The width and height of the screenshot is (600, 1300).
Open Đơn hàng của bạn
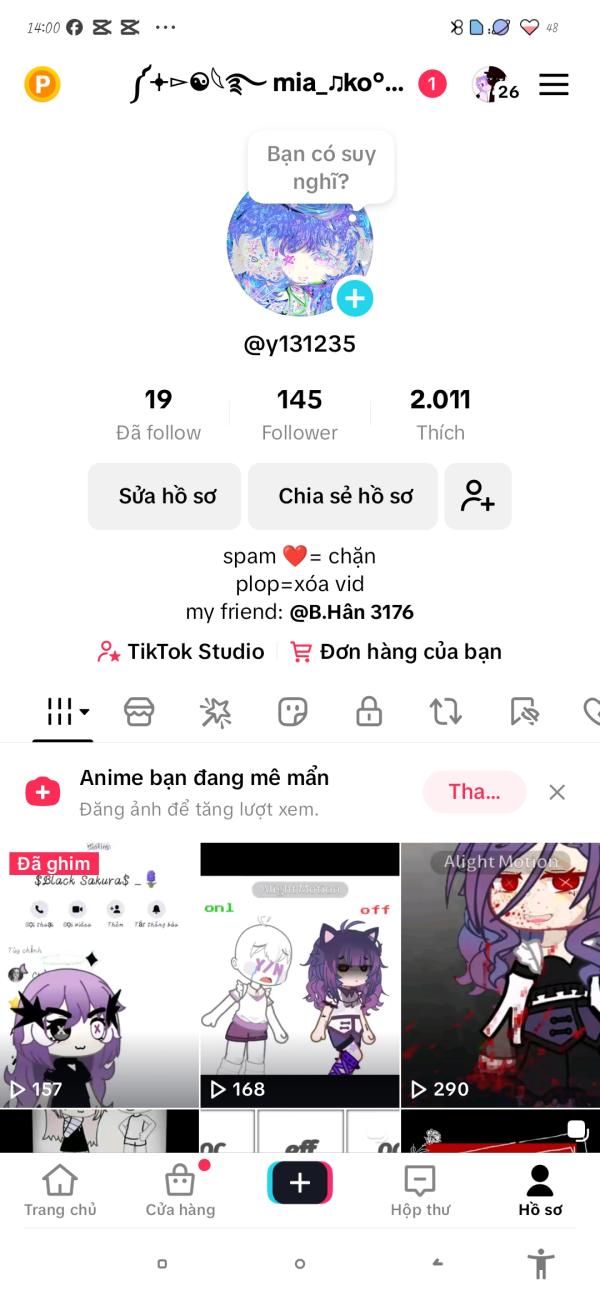click(x=396, y=652)
